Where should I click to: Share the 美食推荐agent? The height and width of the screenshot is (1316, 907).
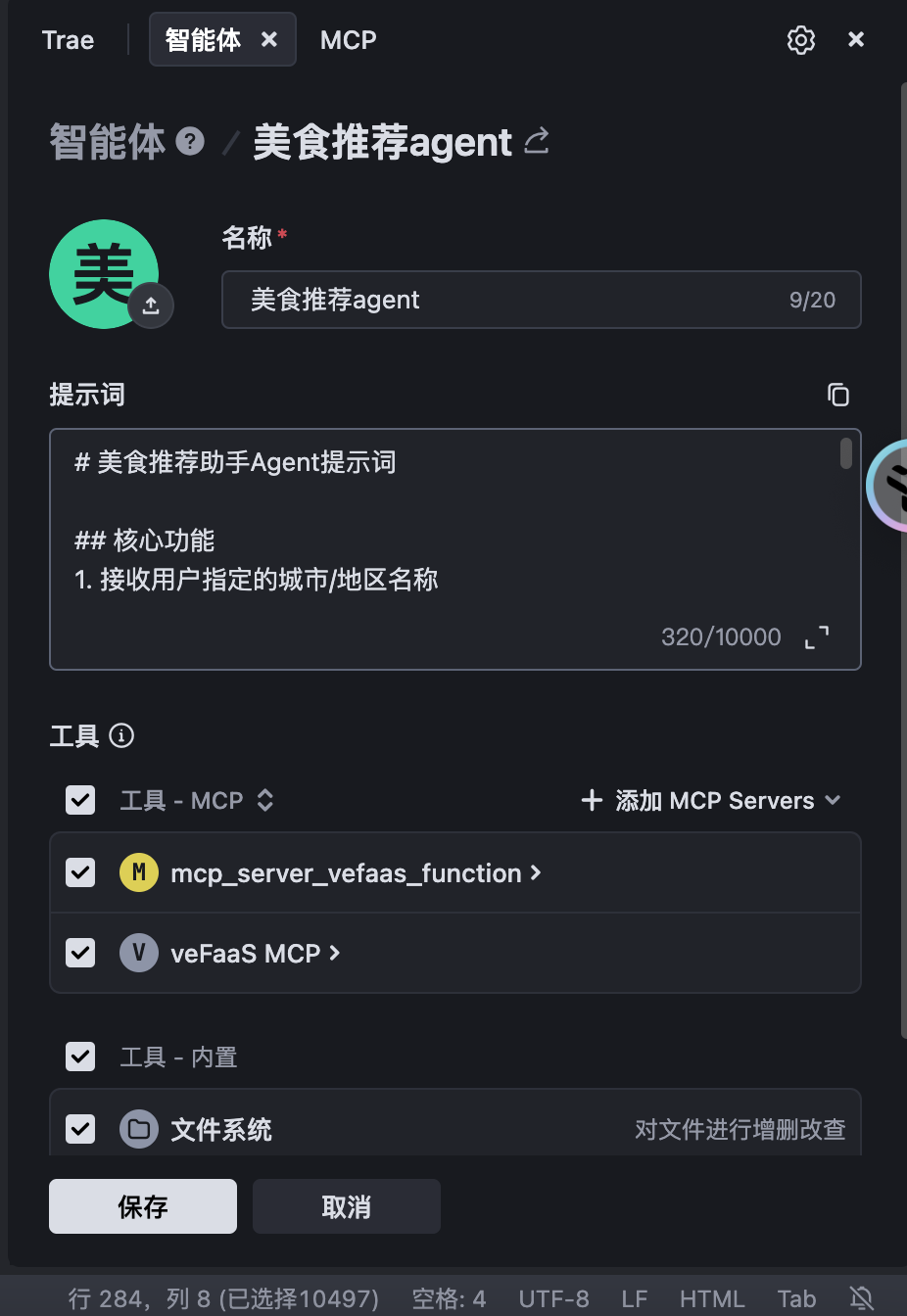pos(537,142)
